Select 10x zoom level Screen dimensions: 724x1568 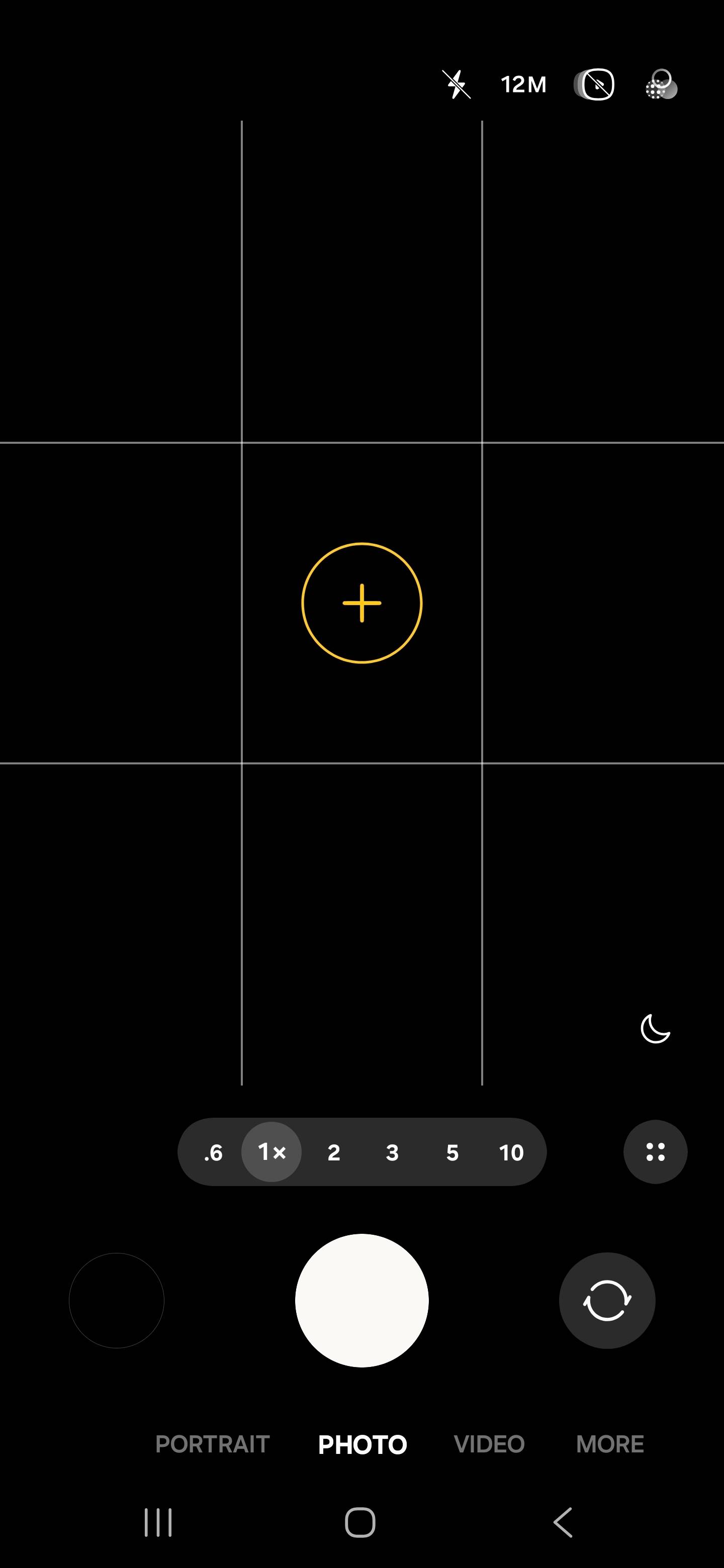512,1152
